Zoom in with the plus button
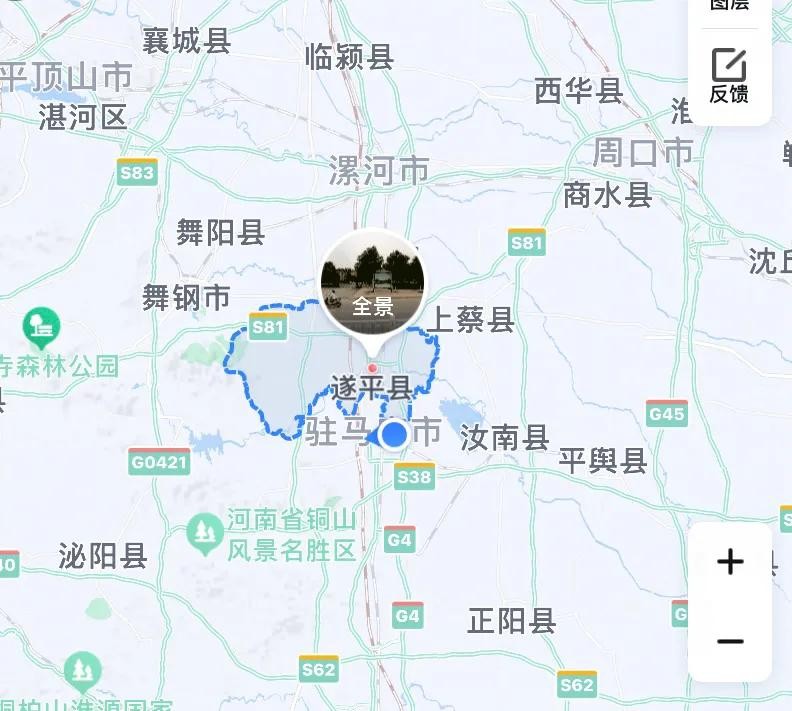This screenshot has height=711, width=792. point(730,562)
